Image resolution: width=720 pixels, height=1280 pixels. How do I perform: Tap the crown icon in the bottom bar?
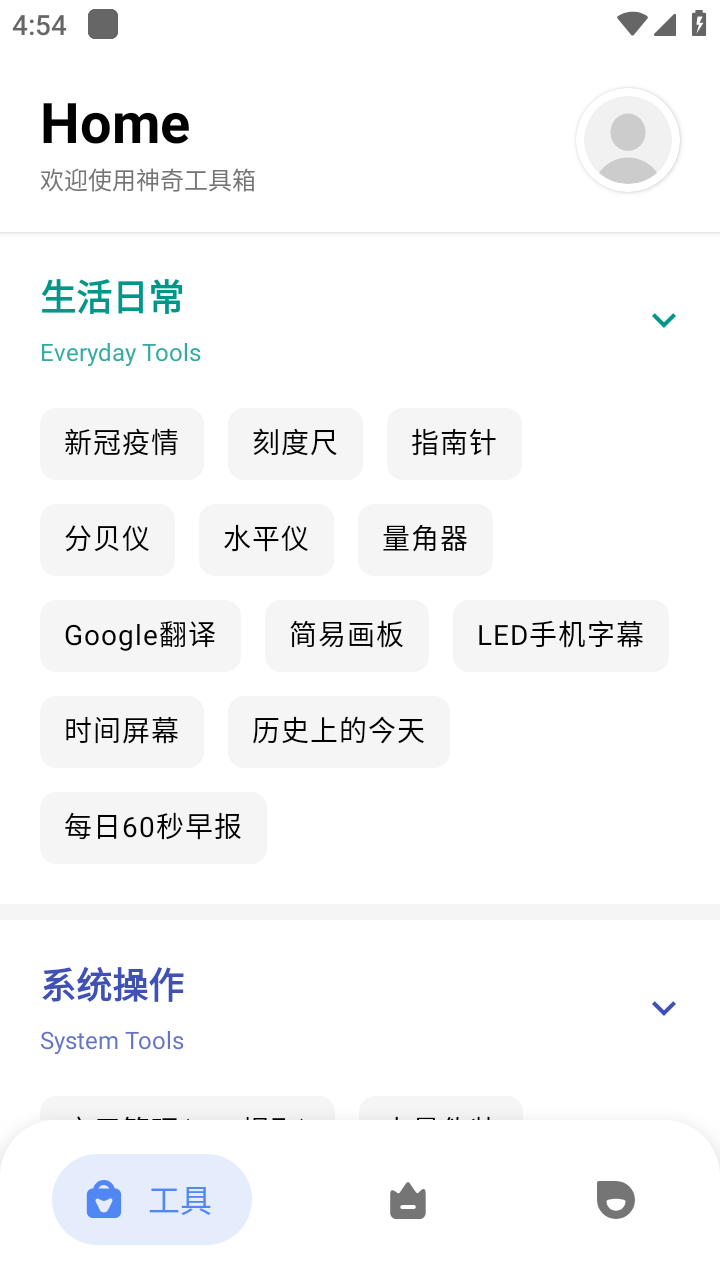[x=408, y=1199]
